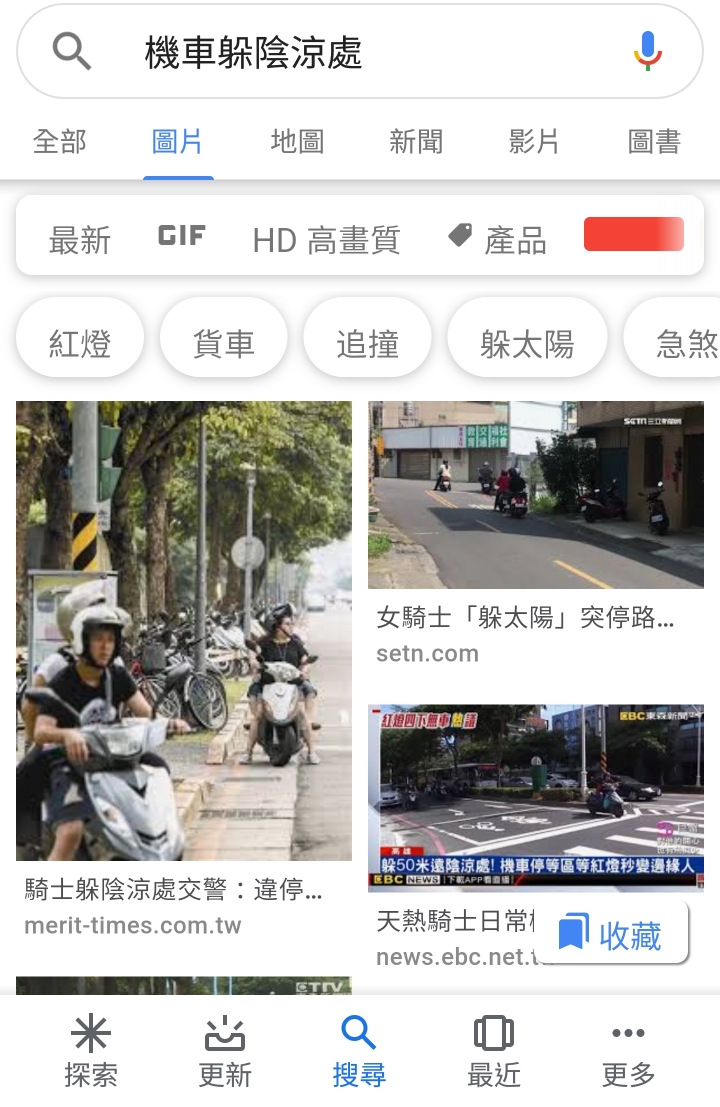Image resolution: width=720 pixels, height=1107 pixels.
Task: Filter images by 最新
Action: click(x=80, y=240)
